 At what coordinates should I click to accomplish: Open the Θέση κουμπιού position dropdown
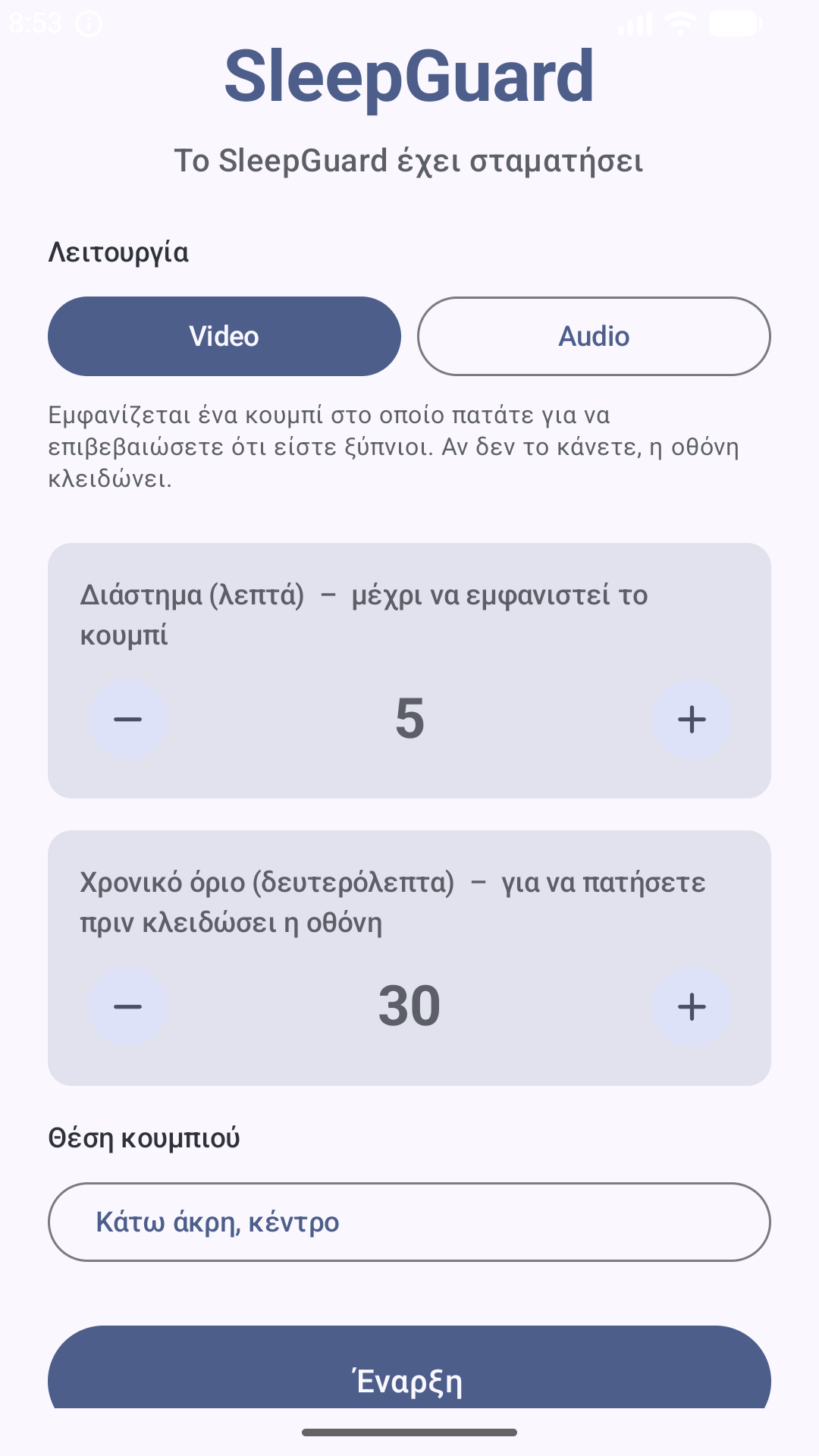click(409, 1222)
